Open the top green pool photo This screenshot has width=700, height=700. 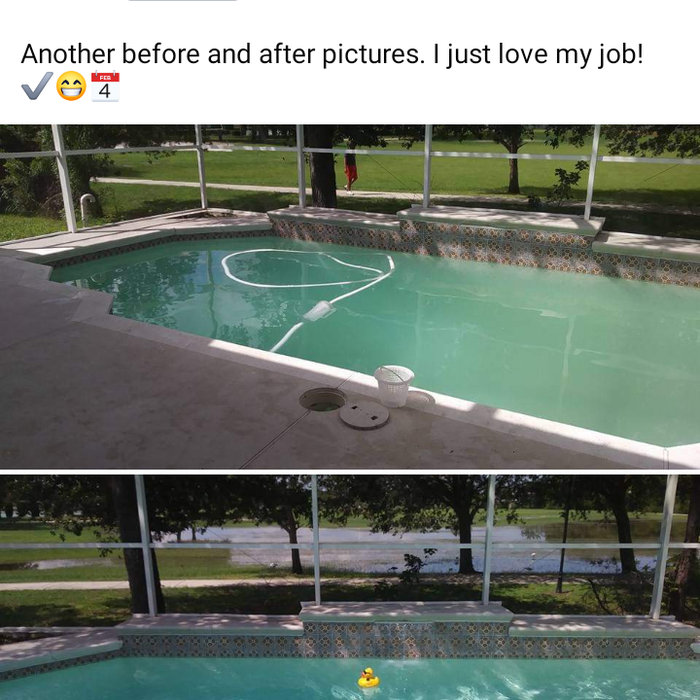[350, 296]
